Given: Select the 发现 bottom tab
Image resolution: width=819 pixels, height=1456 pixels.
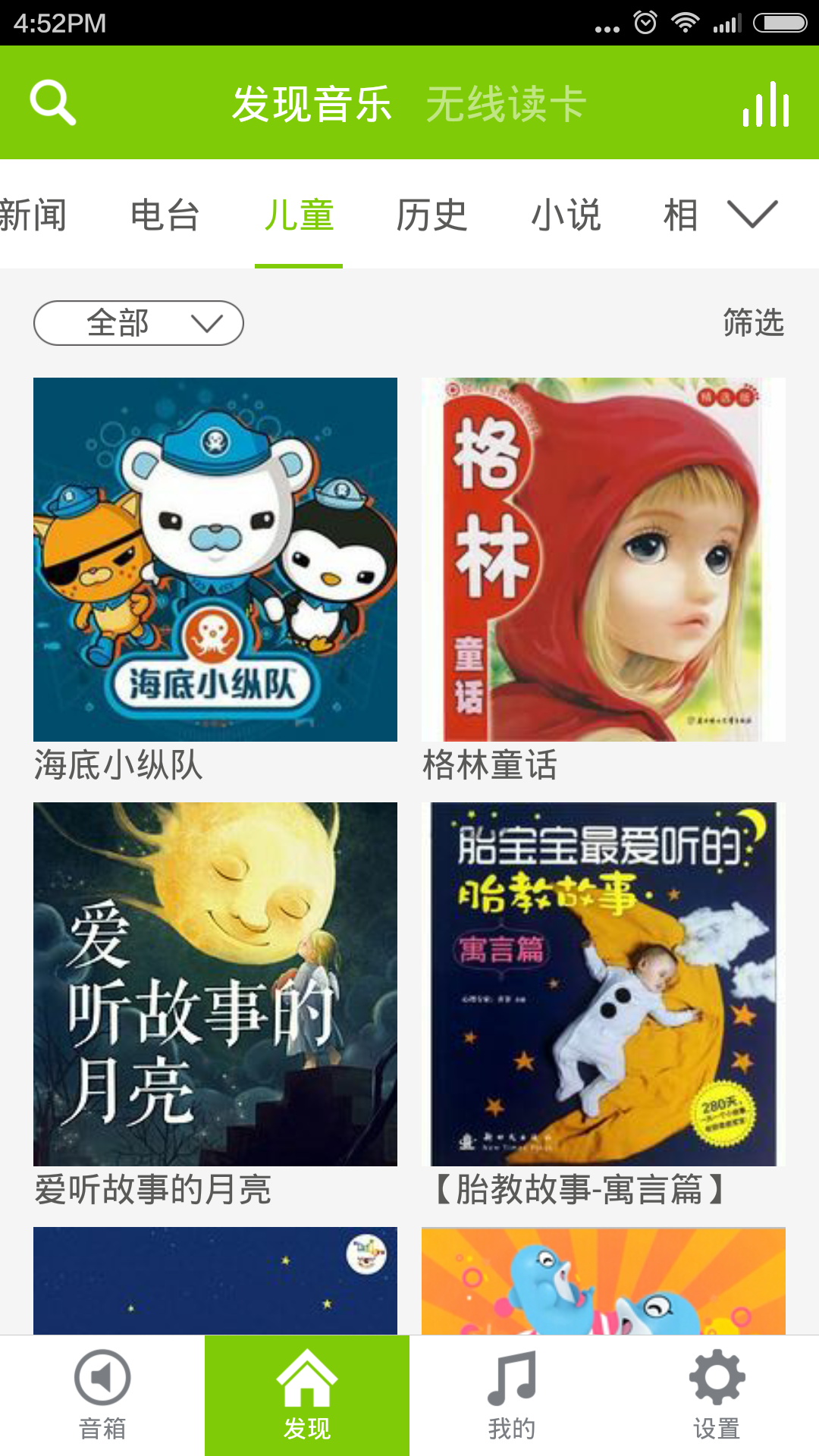Looking at the screenshot, I should [x=307, y=1395].
